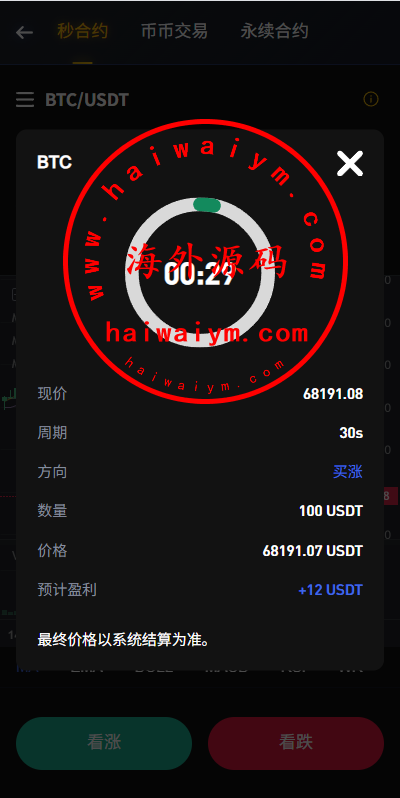The height and width of the screenshot is (798, 400).
Task: Tap the green 看涨 button
Action: coord(104,743)
